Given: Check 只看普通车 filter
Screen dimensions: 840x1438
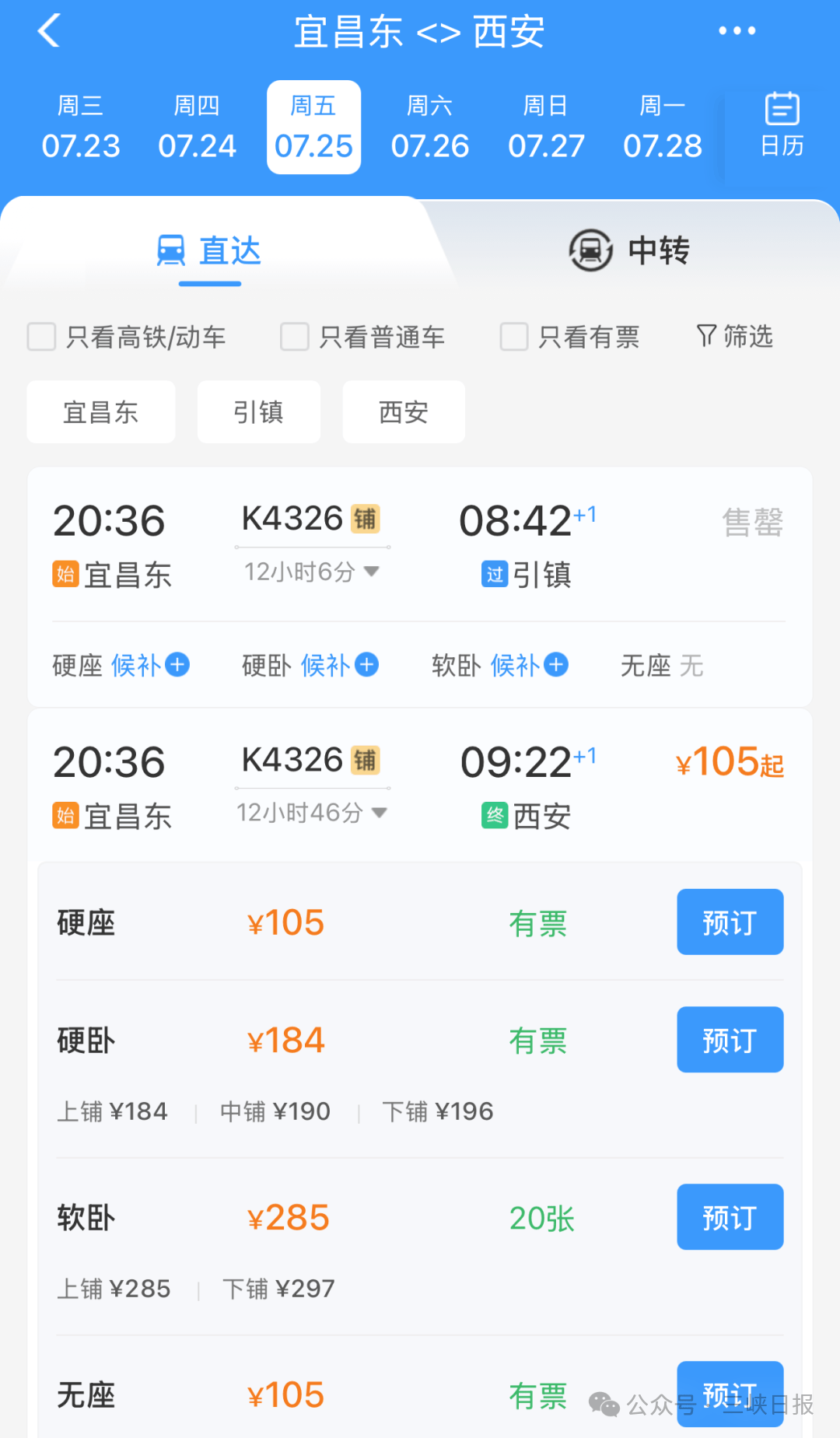Looking at the screenshot, I should 295,337.
